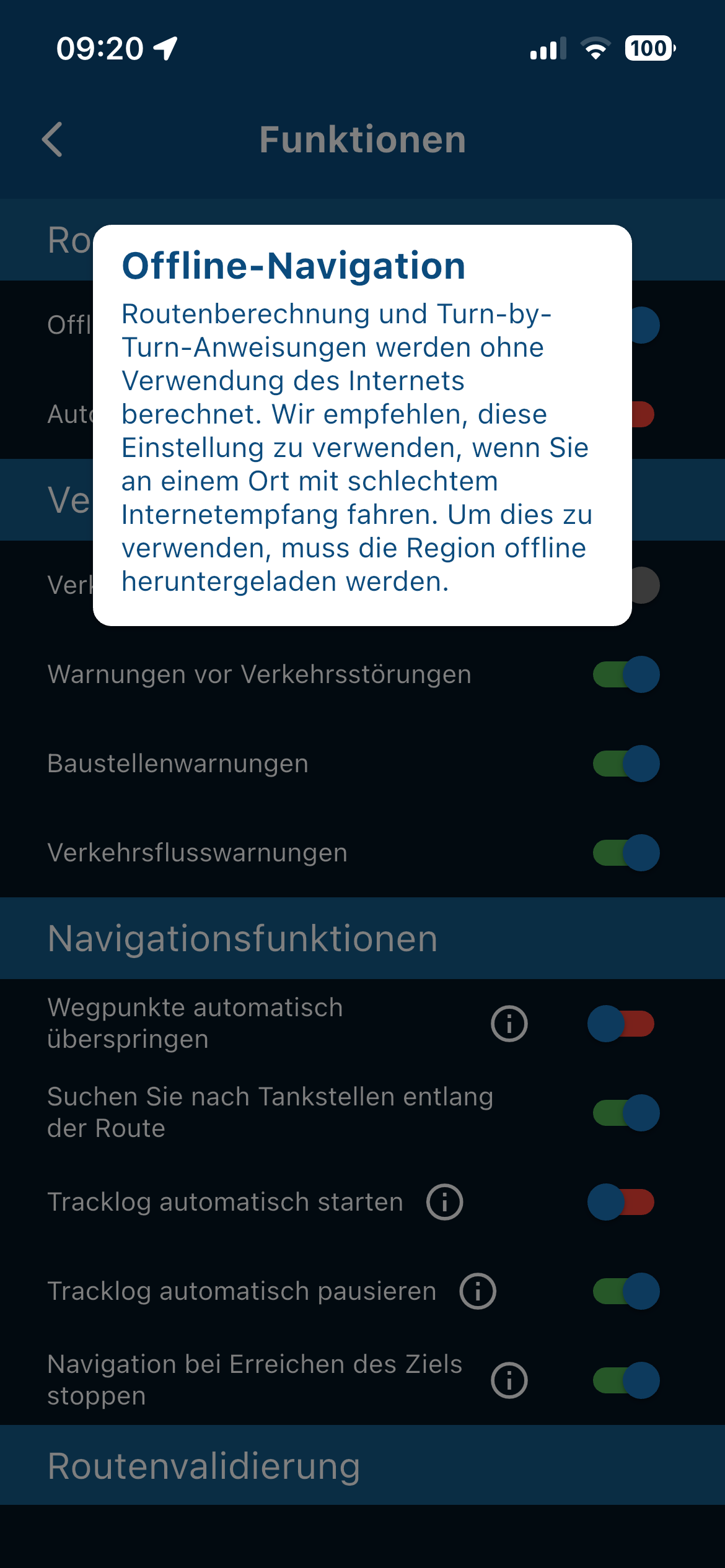Tap info icon for Navigation bei Erreichen stoppen
The image size is (725, 1568).
point(509,1380)
